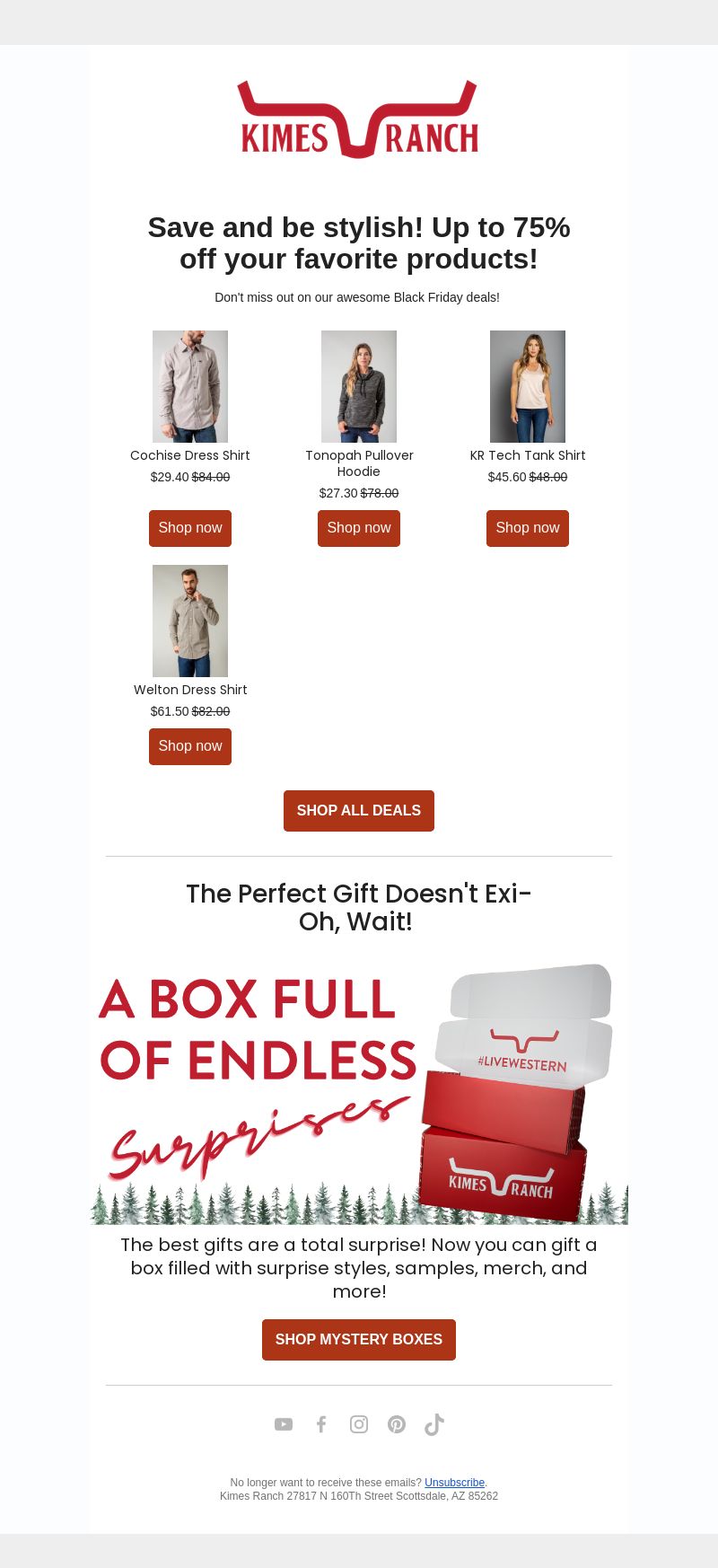Open the Welton Dress Shirt product image
Screen dimensions: 718x1568
click(190, 621)
